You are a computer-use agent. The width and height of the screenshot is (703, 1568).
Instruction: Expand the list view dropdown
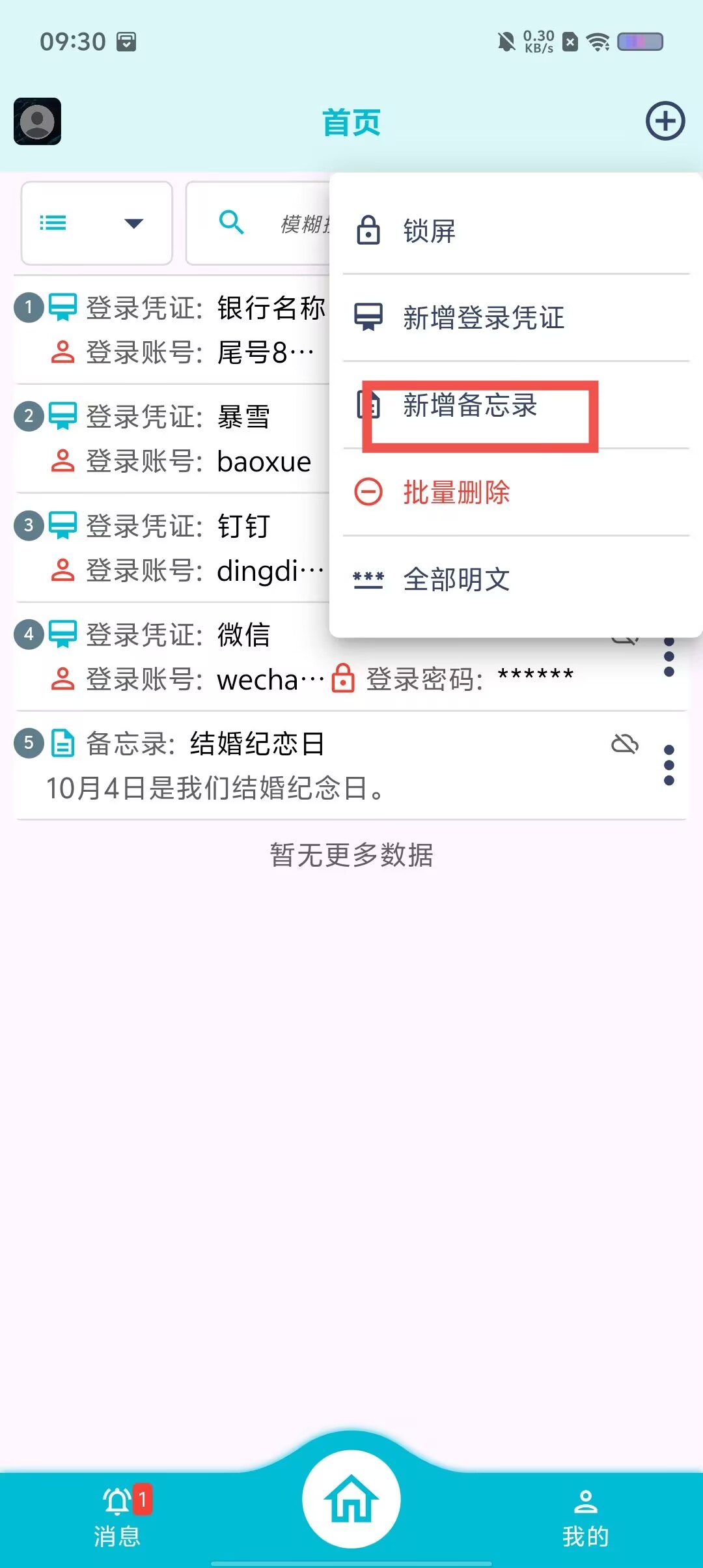[97, 223]
